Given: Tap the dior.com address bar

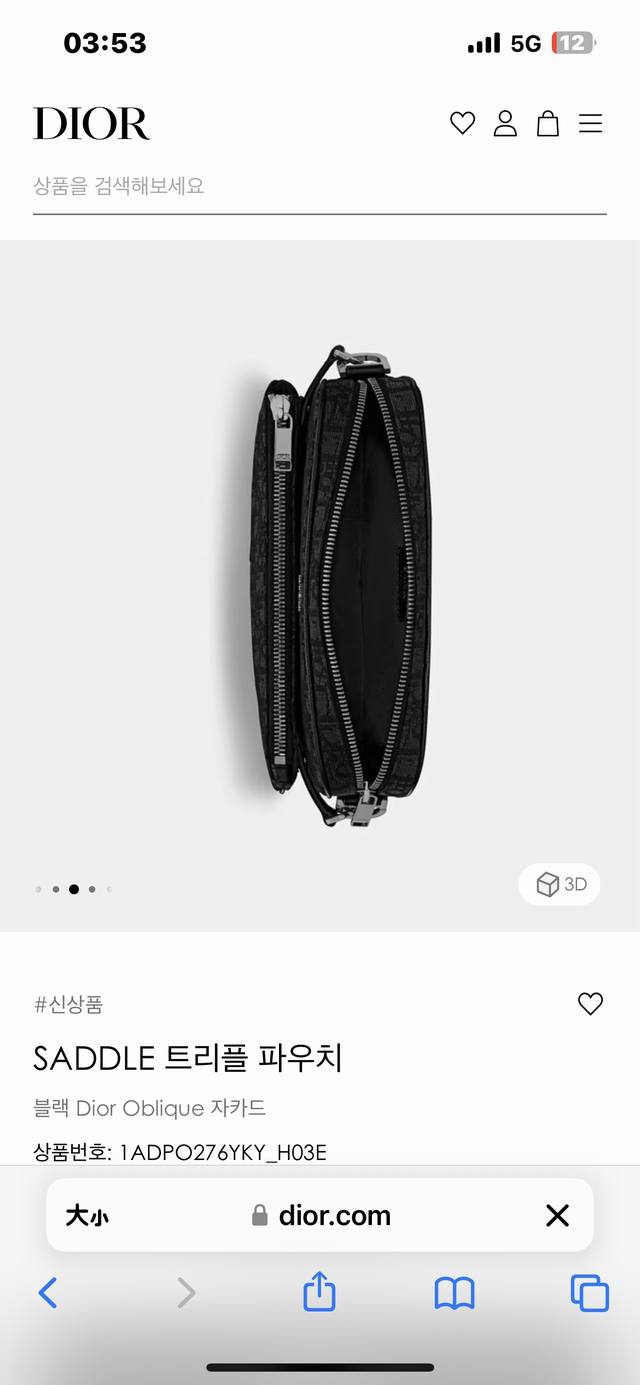Looking at the screenshot, I should [x=323, y=1216].
